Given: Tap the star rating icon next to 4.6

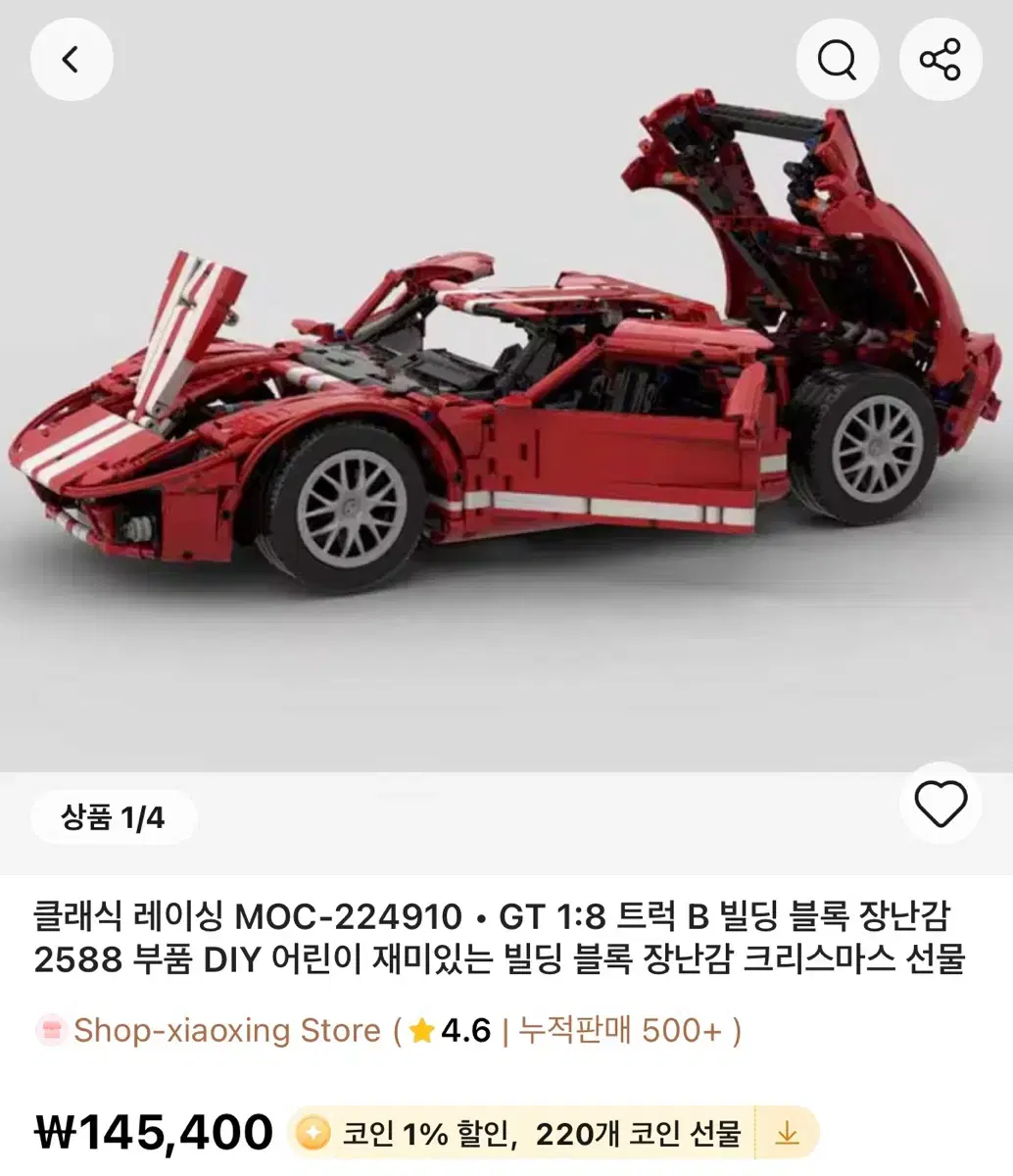Looking at the screenshot, I should click(423, 1030).
